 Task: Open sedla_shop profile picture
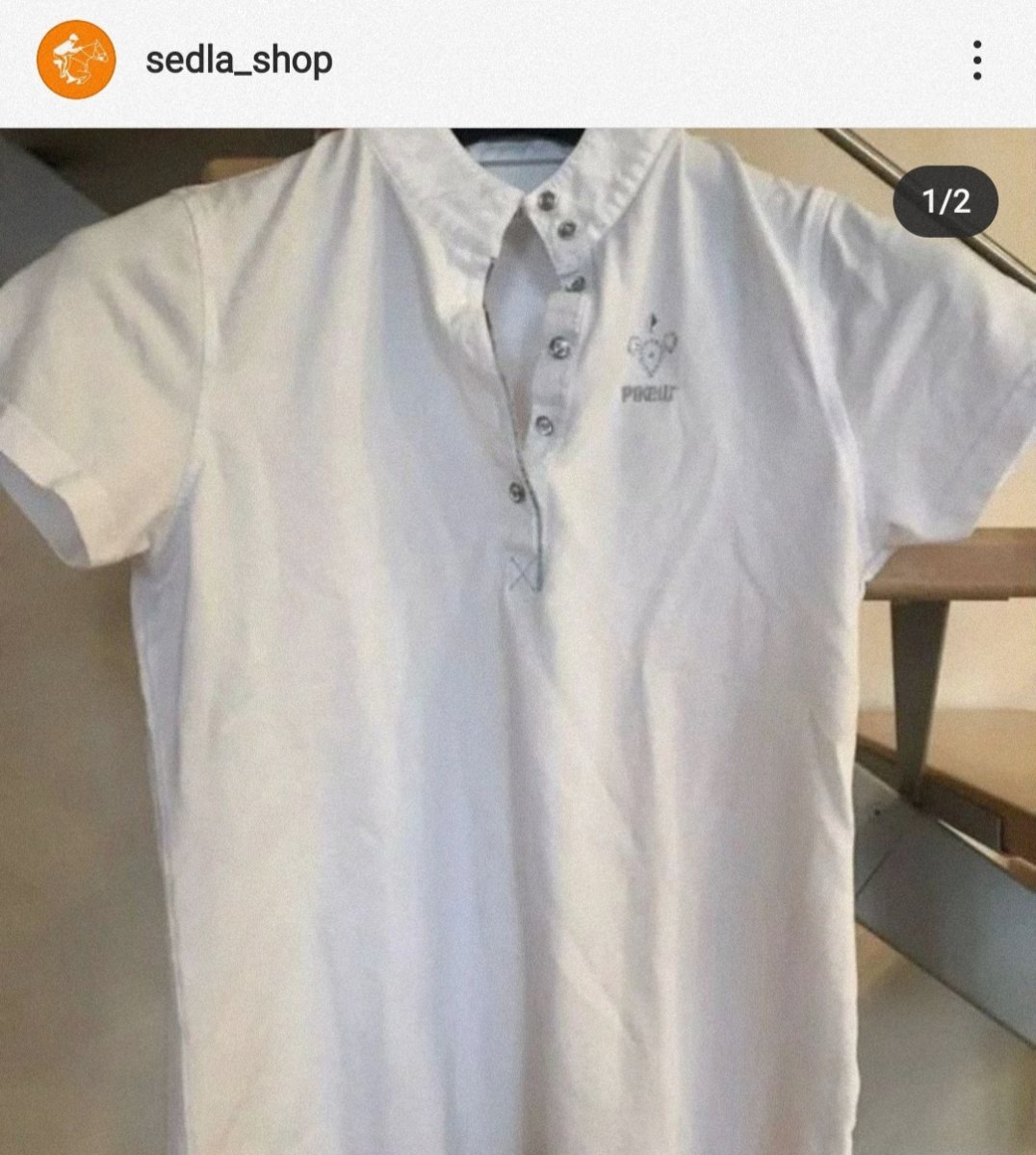pyautogui.click(x=76, y=60)
